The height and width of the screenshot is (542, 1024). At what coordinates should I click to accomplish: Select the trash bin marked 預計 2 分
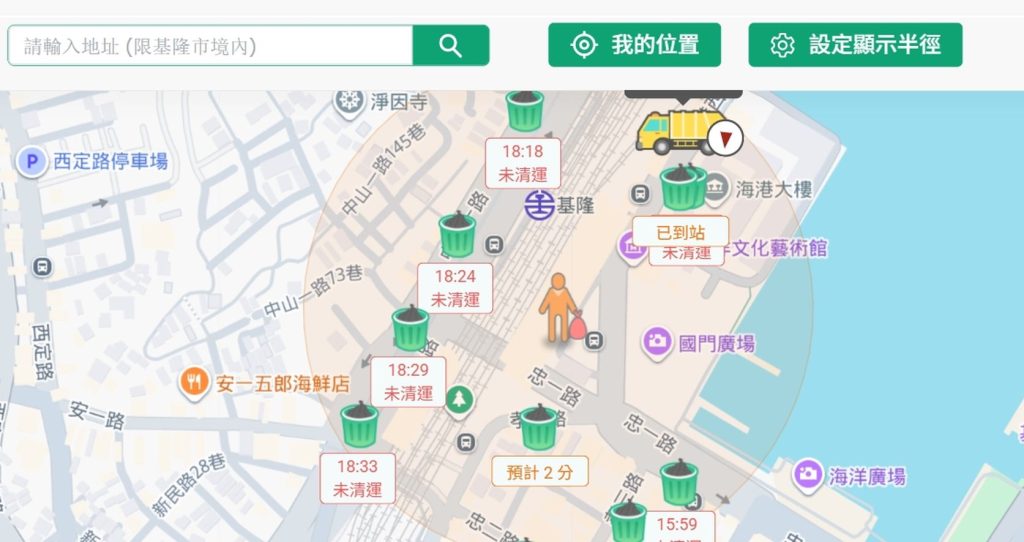[x=538, y=427]
